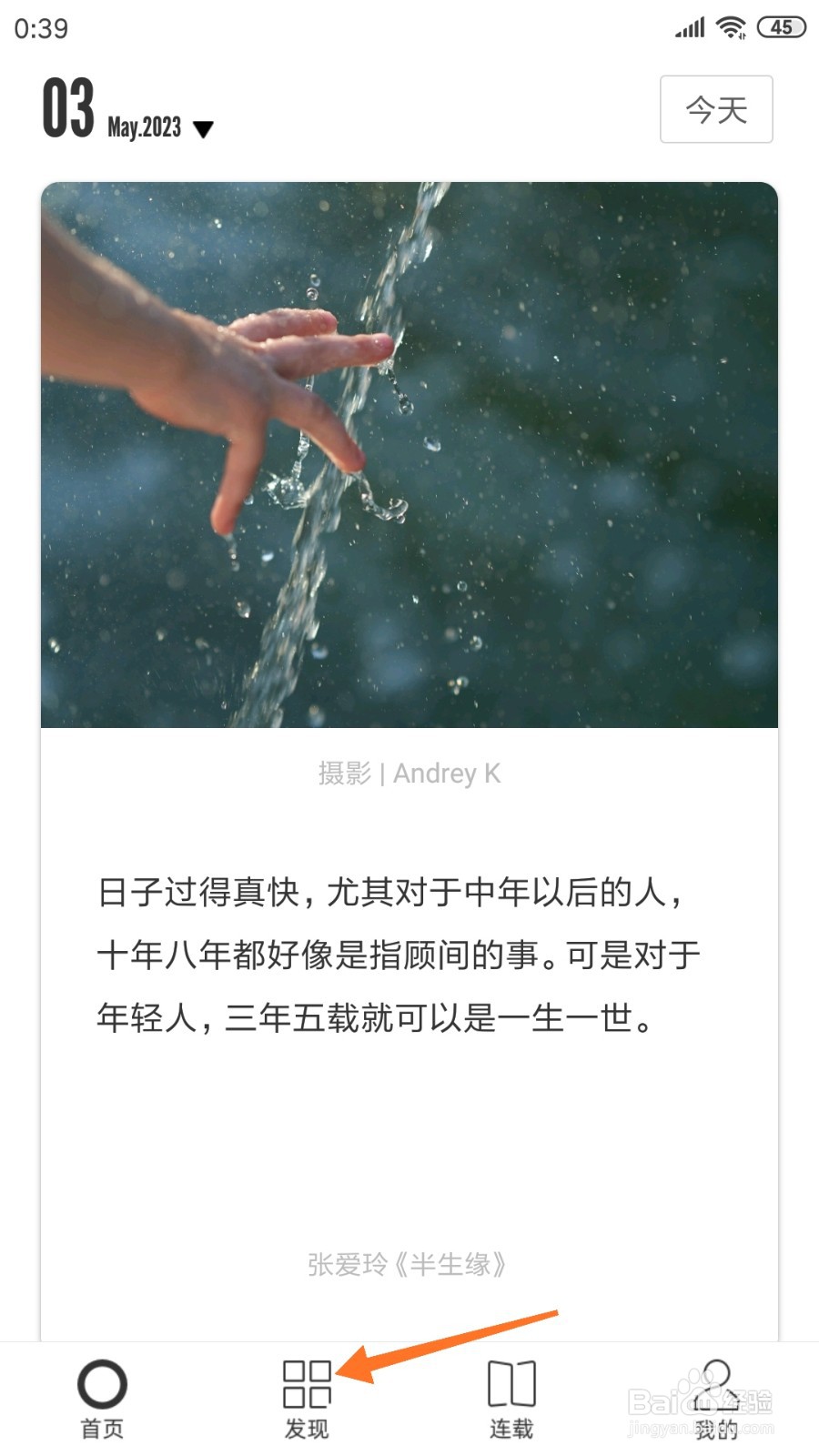Tap the 03 date number to change date

[x=68, y=107]
